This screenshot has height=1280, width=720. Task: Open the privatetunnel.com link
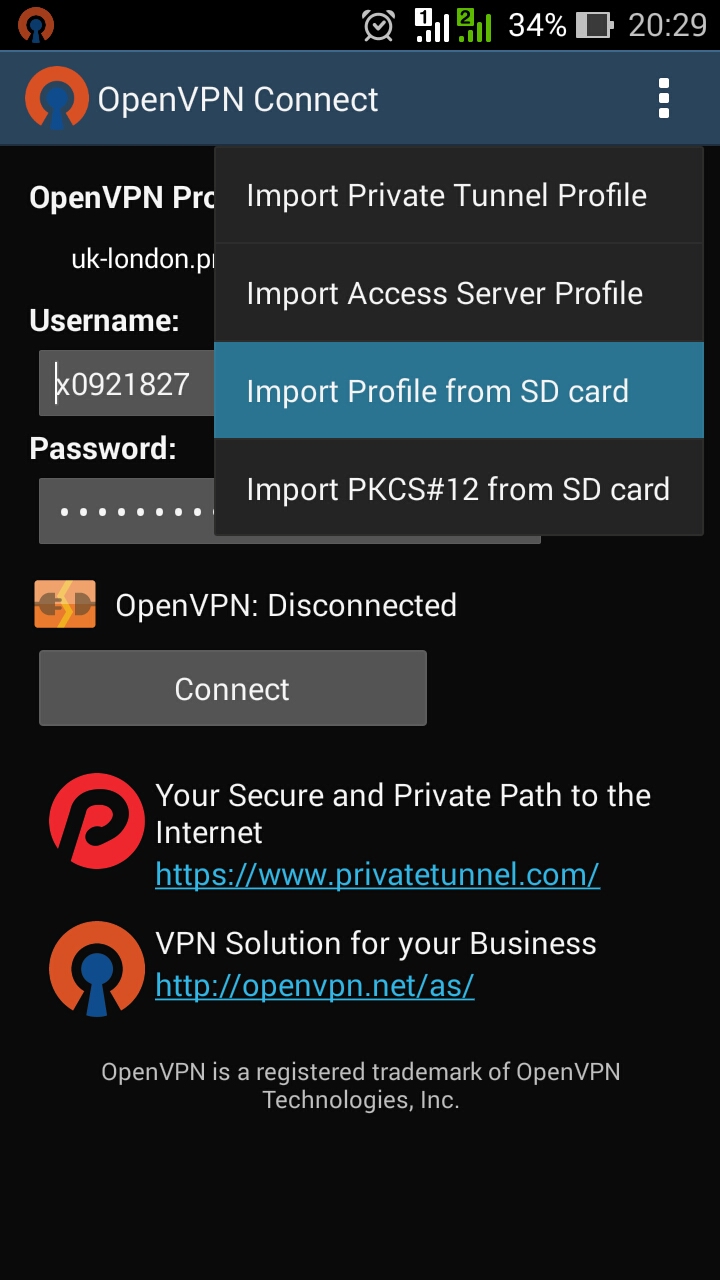point(377,875)
